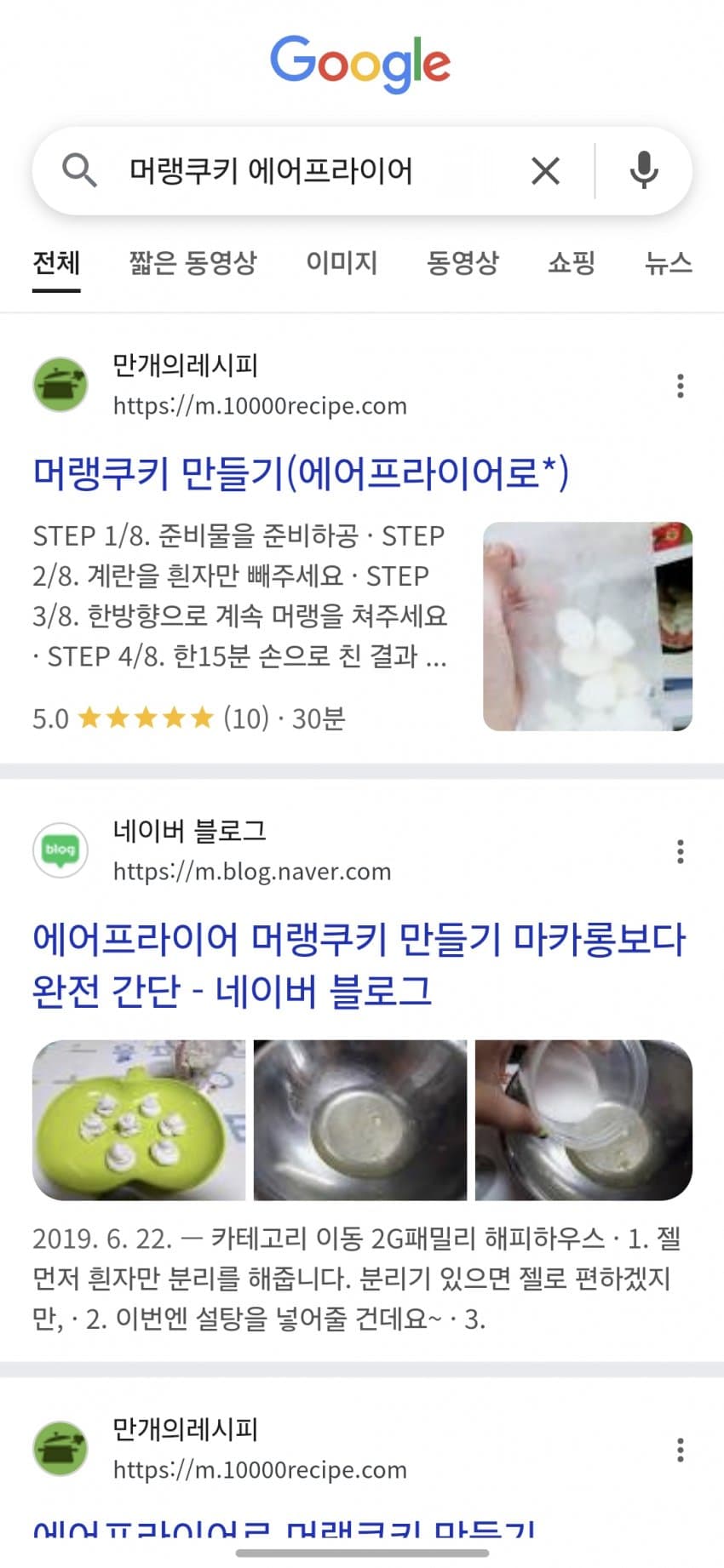Image resolution: width=724 pixels, height=1568 pixels.
Task: Open more options for 네이버 블로그 result
Action: pyautogui.click(x=680, y=851)
